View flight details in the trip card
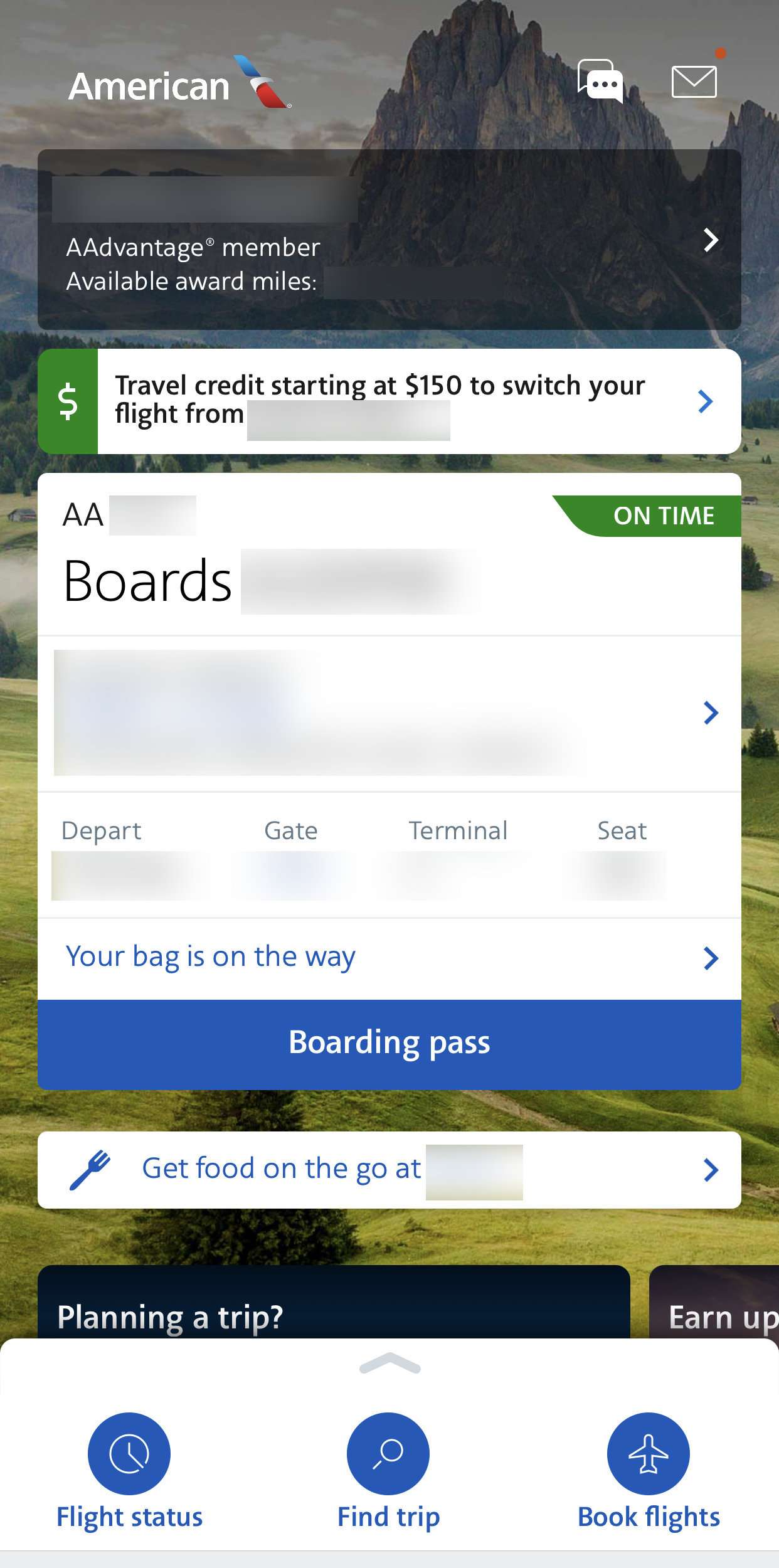The height and width of the screenshot is (1568, 779). tap(389, 713)
